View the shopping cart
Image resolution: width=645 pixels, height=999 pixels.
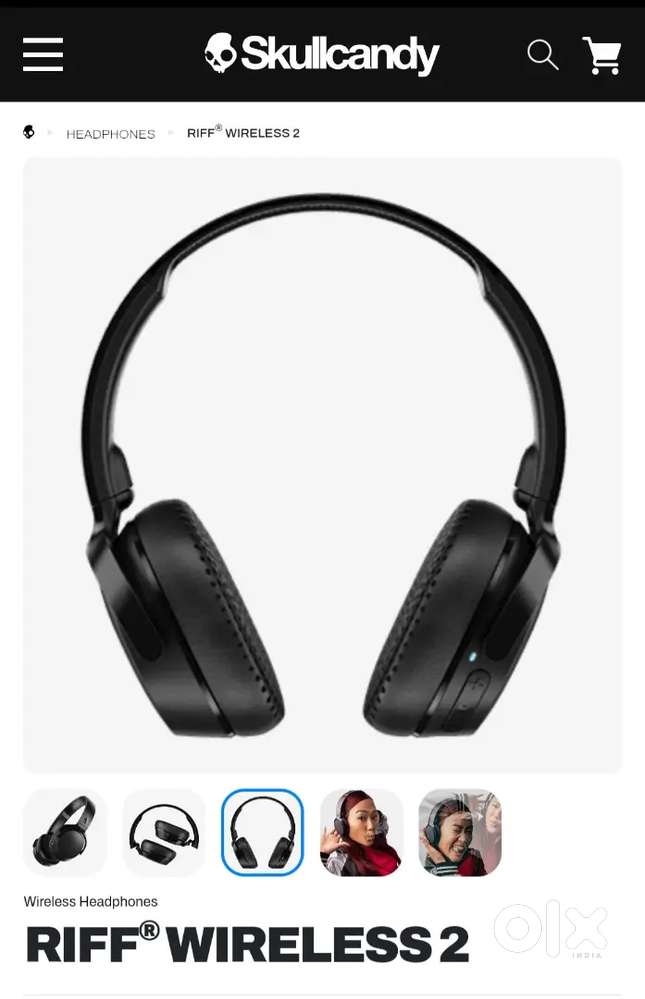click(x=602, y=56)
